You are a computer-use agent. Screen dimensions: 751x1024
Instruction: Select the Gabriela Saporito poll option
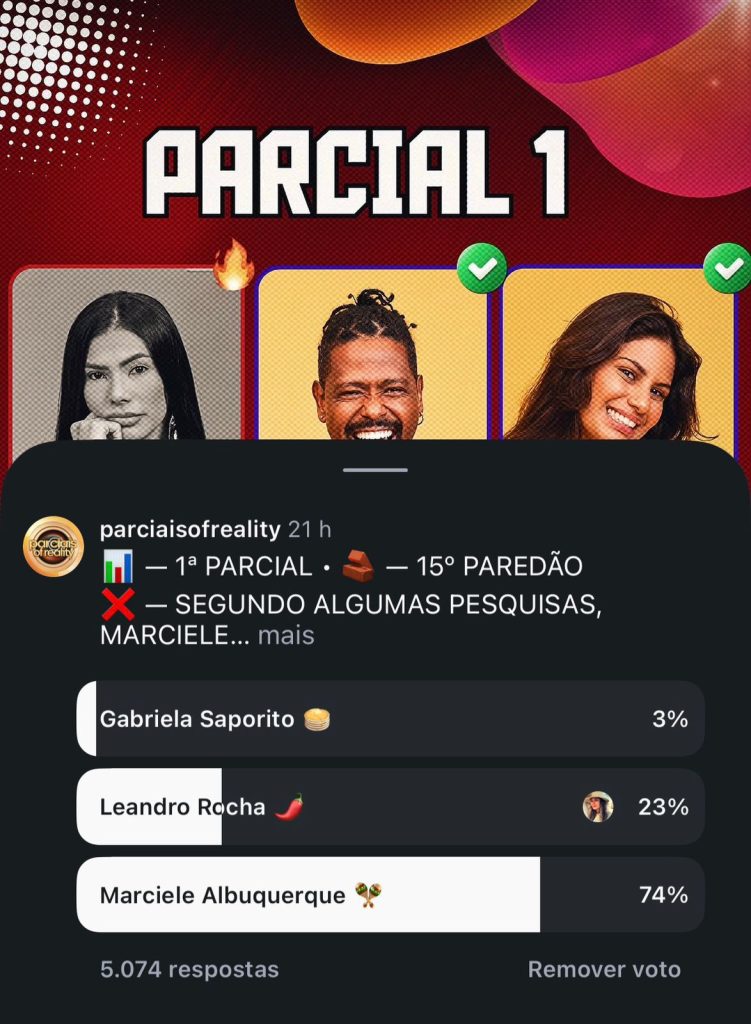coord(390,719)
